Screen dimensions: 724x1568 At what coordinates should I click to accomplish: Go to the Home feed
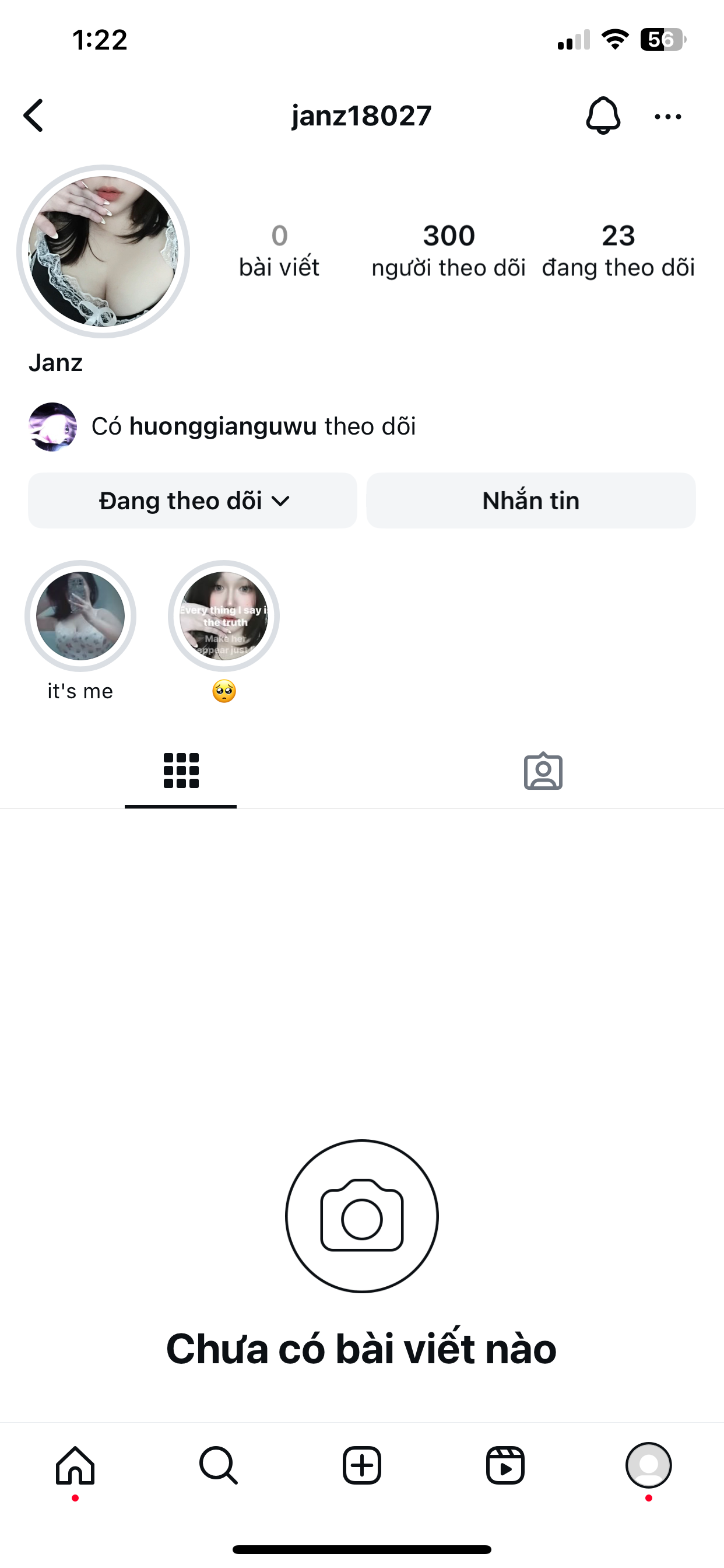tap(75, 1465)
